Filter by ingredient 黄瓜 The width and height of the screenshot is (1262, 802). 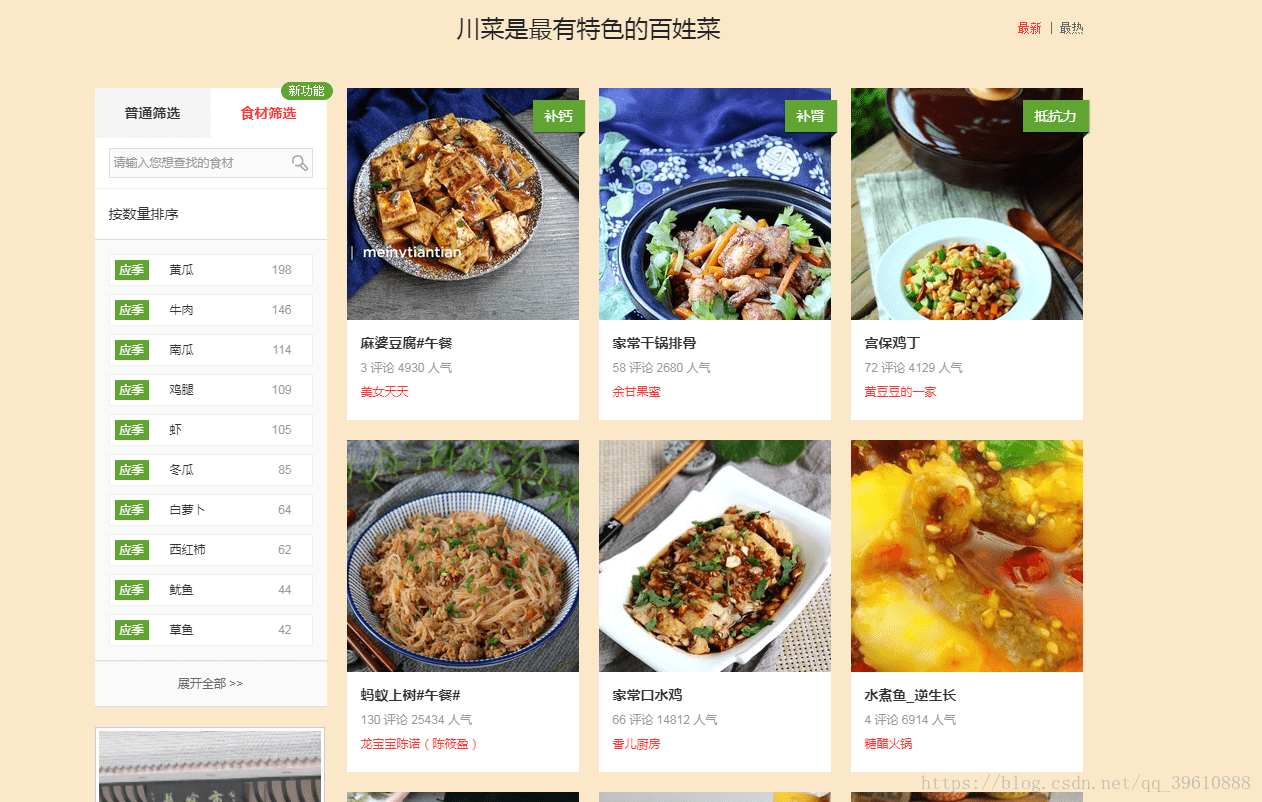click(210, 270)
